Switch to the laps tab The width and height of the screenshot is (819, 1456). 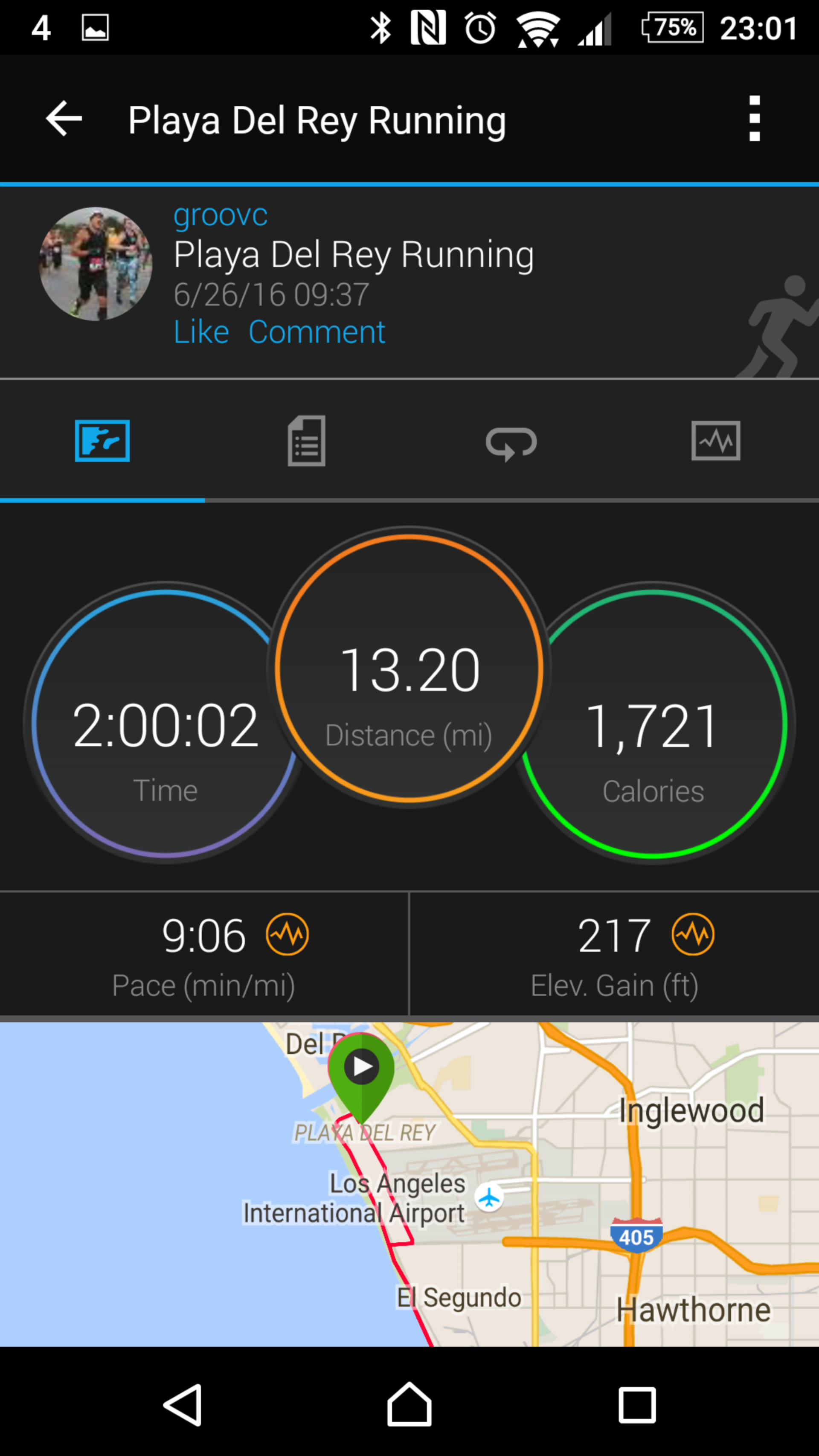click(x=511, y=443)
